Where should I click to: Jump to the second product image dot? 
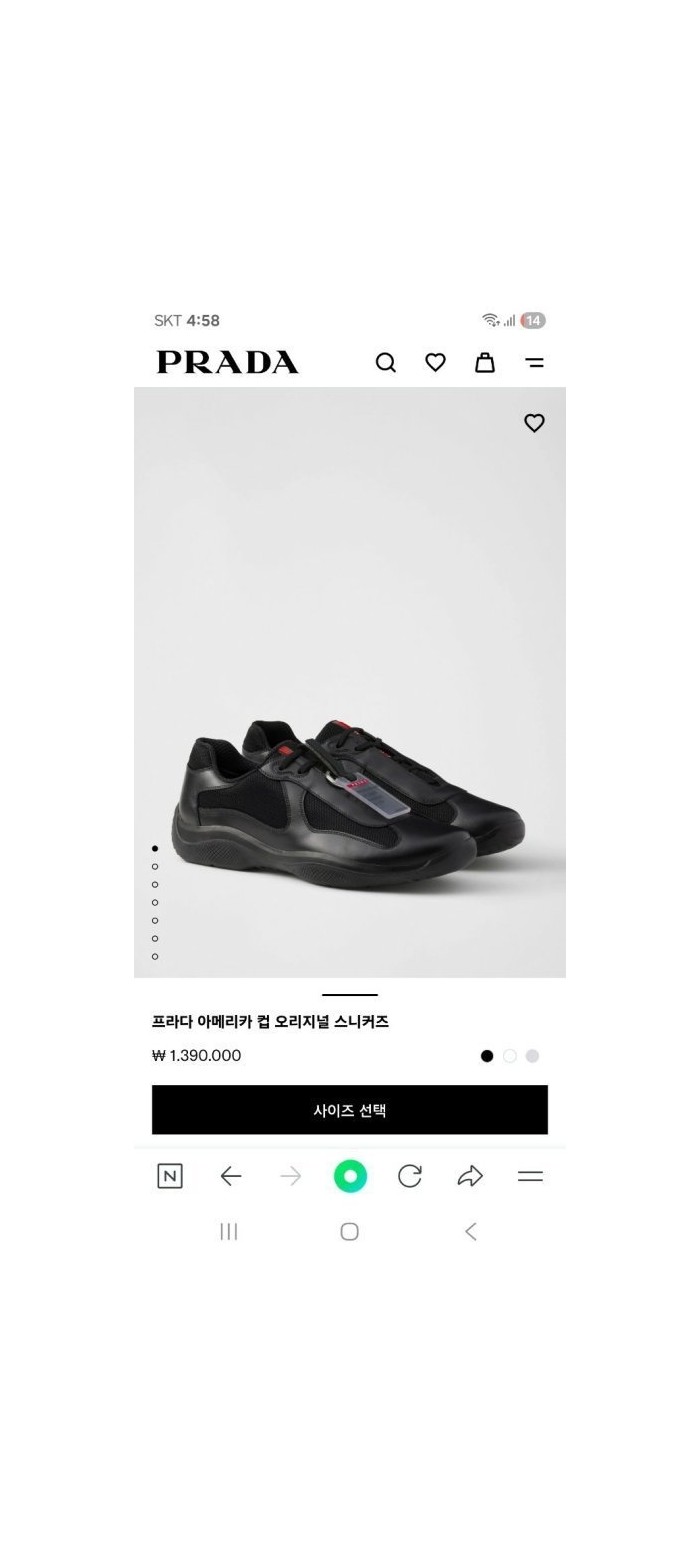(x=155, y=867)
